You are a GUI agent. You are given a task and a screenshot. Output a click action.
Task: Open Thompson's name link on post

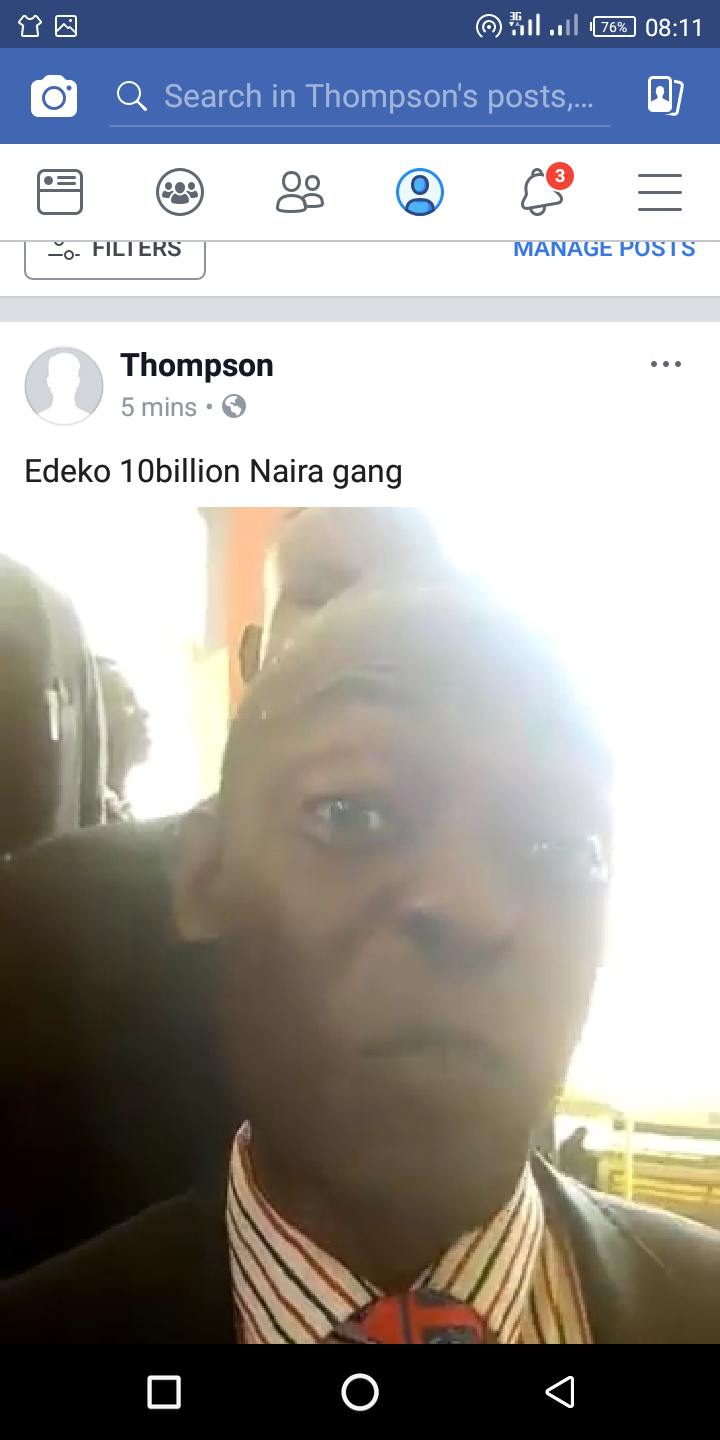(x=197, y=366)
